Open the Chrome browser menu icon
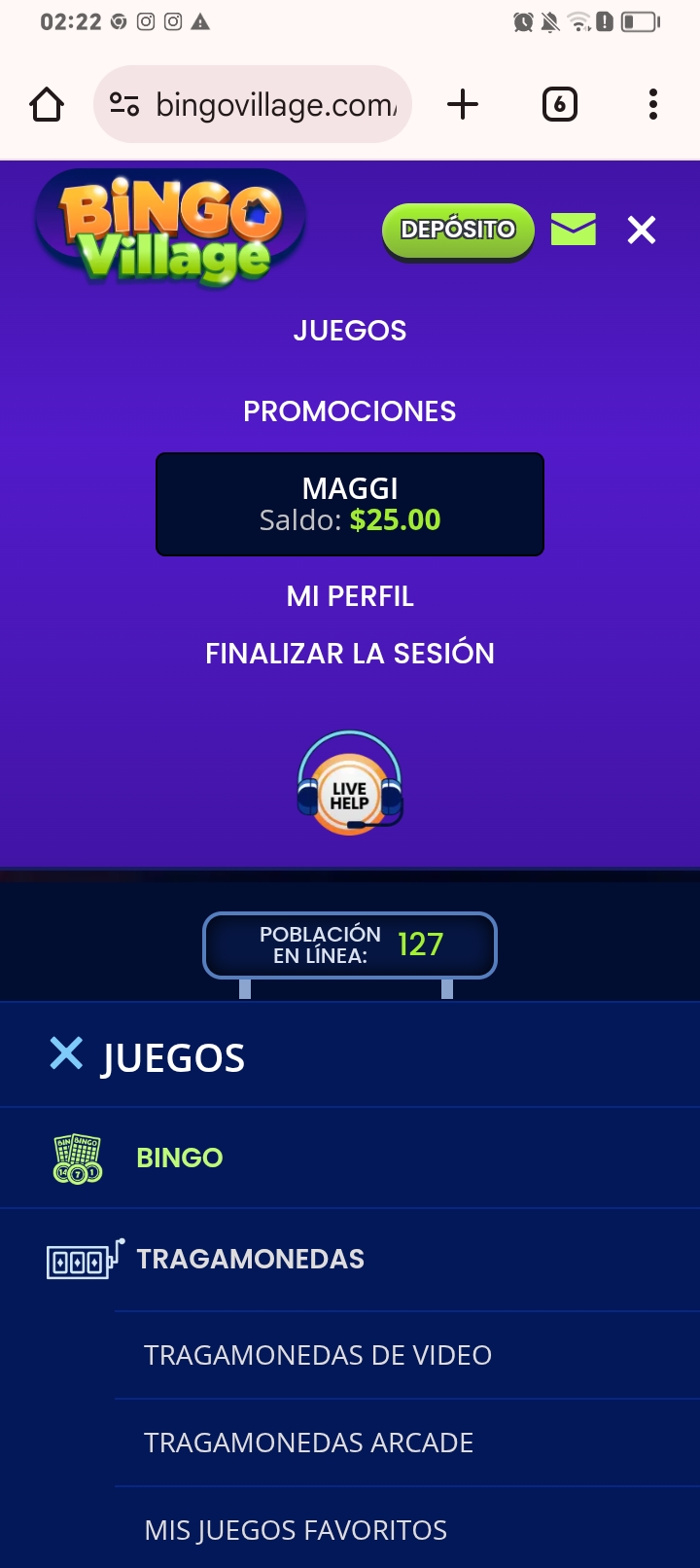700x1568 pixels. [x=652, y=104]
